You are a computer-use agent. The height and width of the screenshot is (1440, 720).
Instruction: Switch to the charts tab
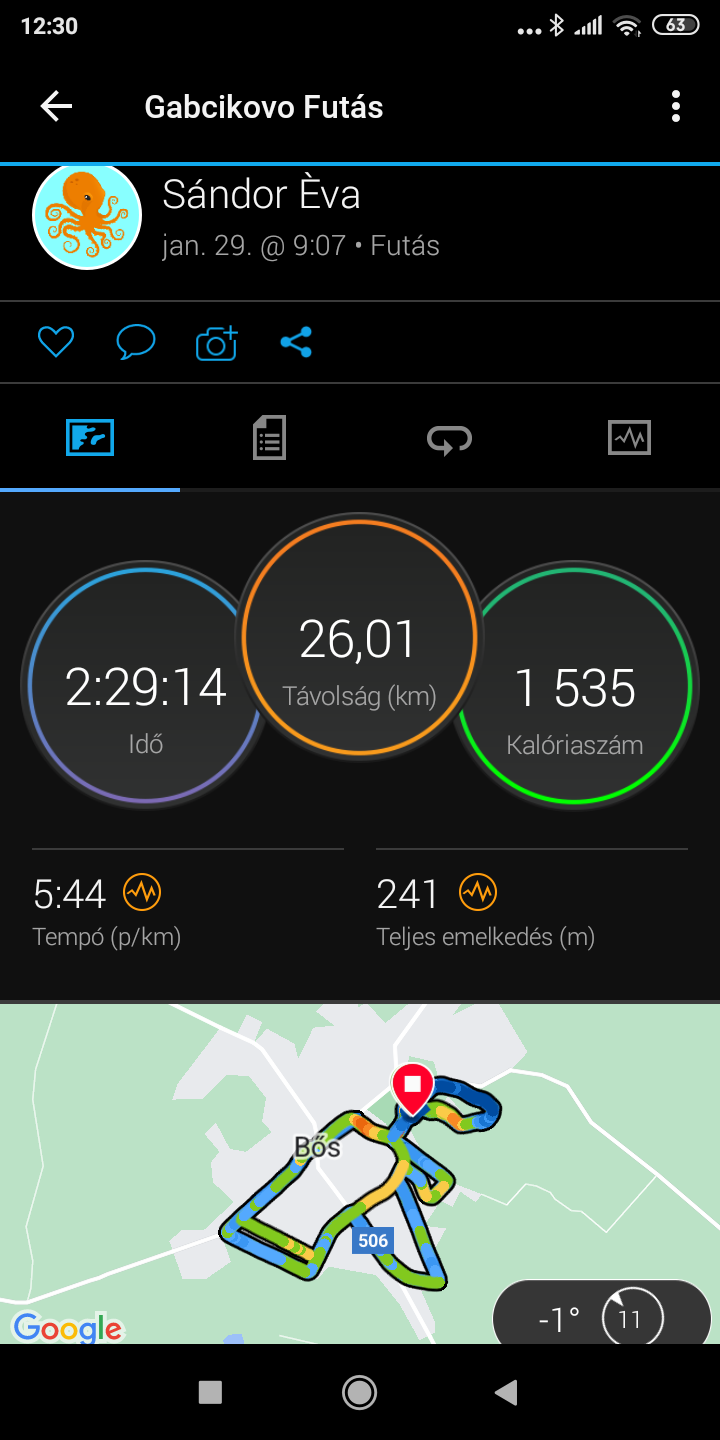tap(629, 438)
